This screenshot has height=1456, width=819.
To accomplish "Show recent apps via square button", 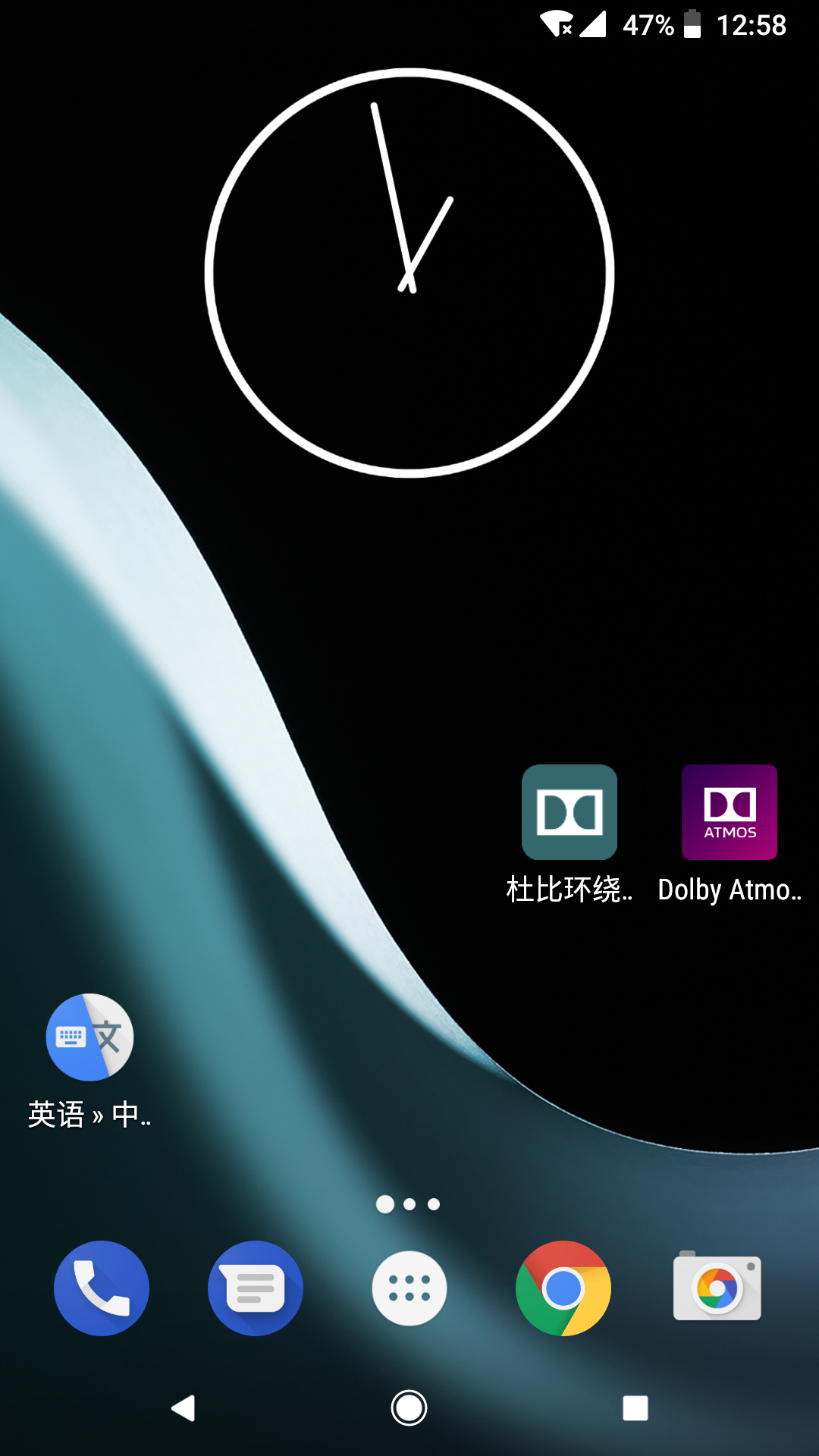I will (635, 1408).
